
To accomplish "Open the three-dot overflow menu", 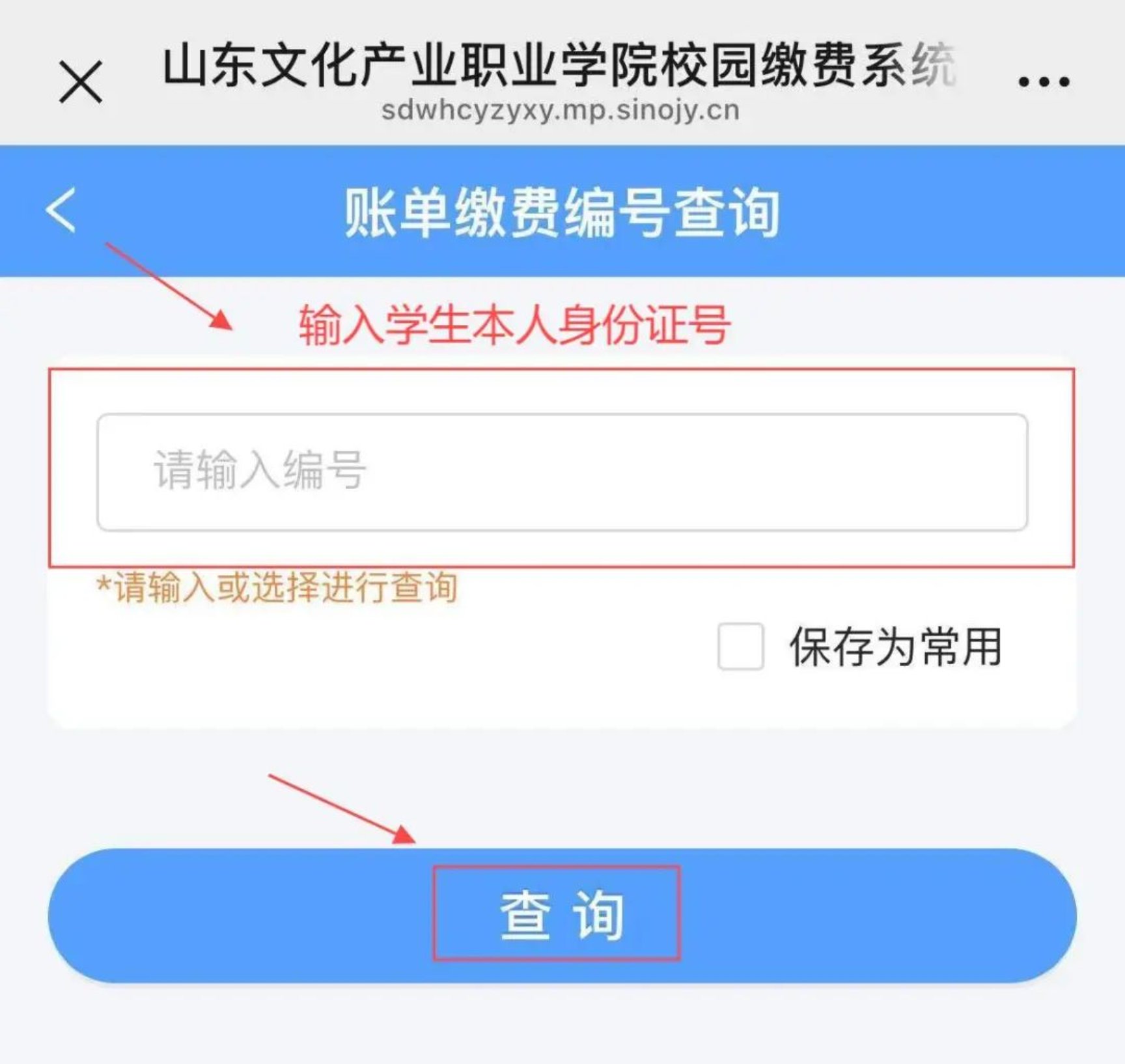I will (x=1044, y=82).
